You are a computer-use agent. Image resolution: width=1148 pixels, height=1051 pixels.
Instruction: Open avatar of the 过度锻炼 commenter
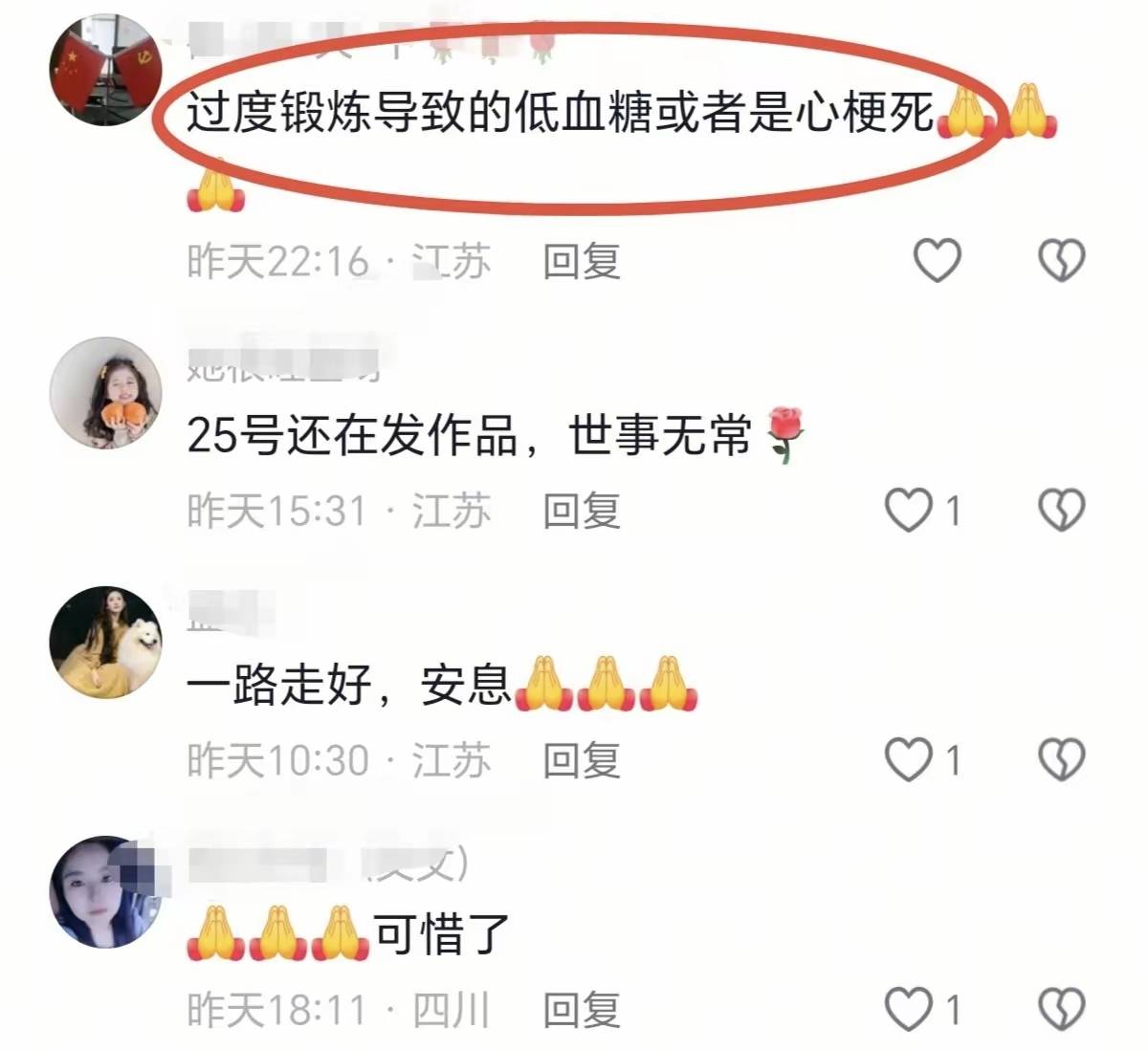click(x=105, y=70)
